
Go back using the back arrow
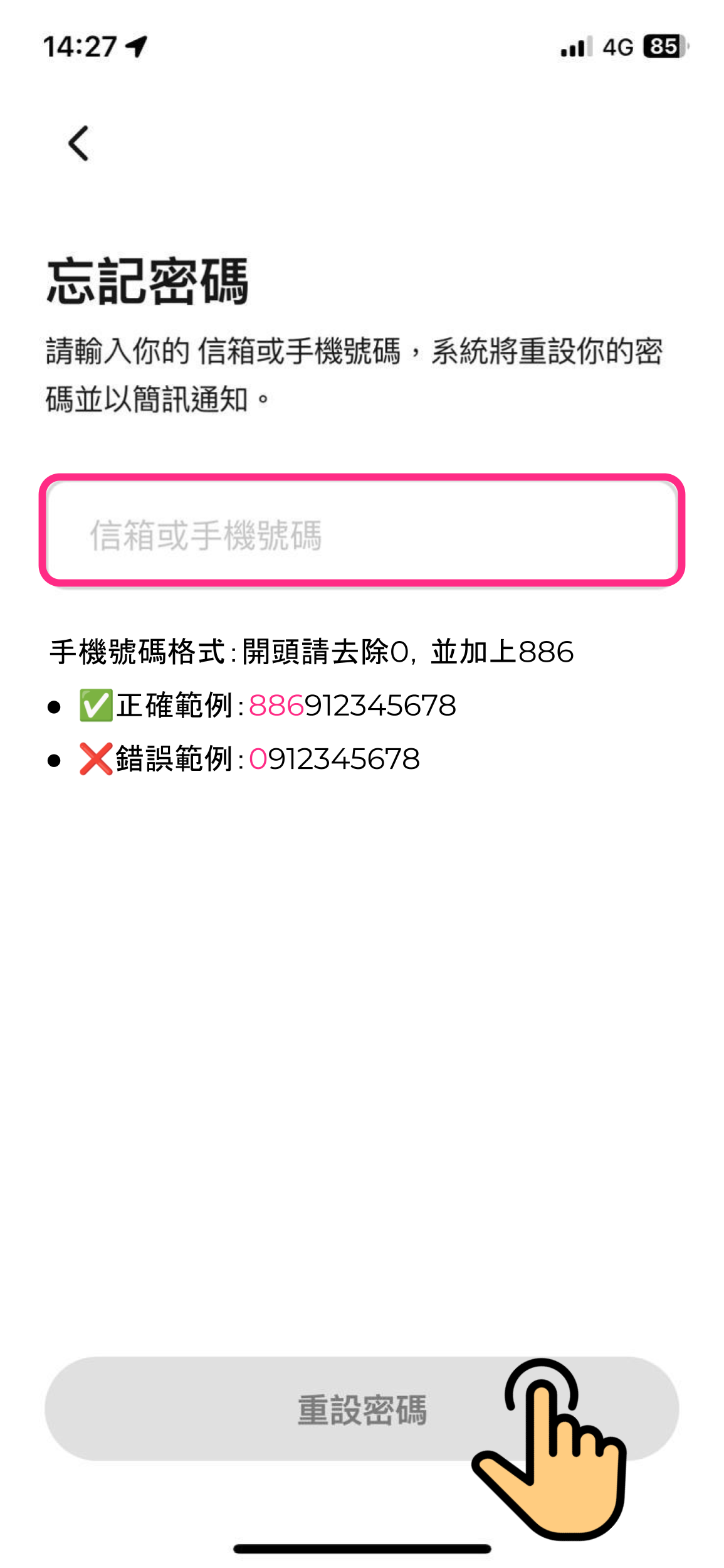(78, 144)
